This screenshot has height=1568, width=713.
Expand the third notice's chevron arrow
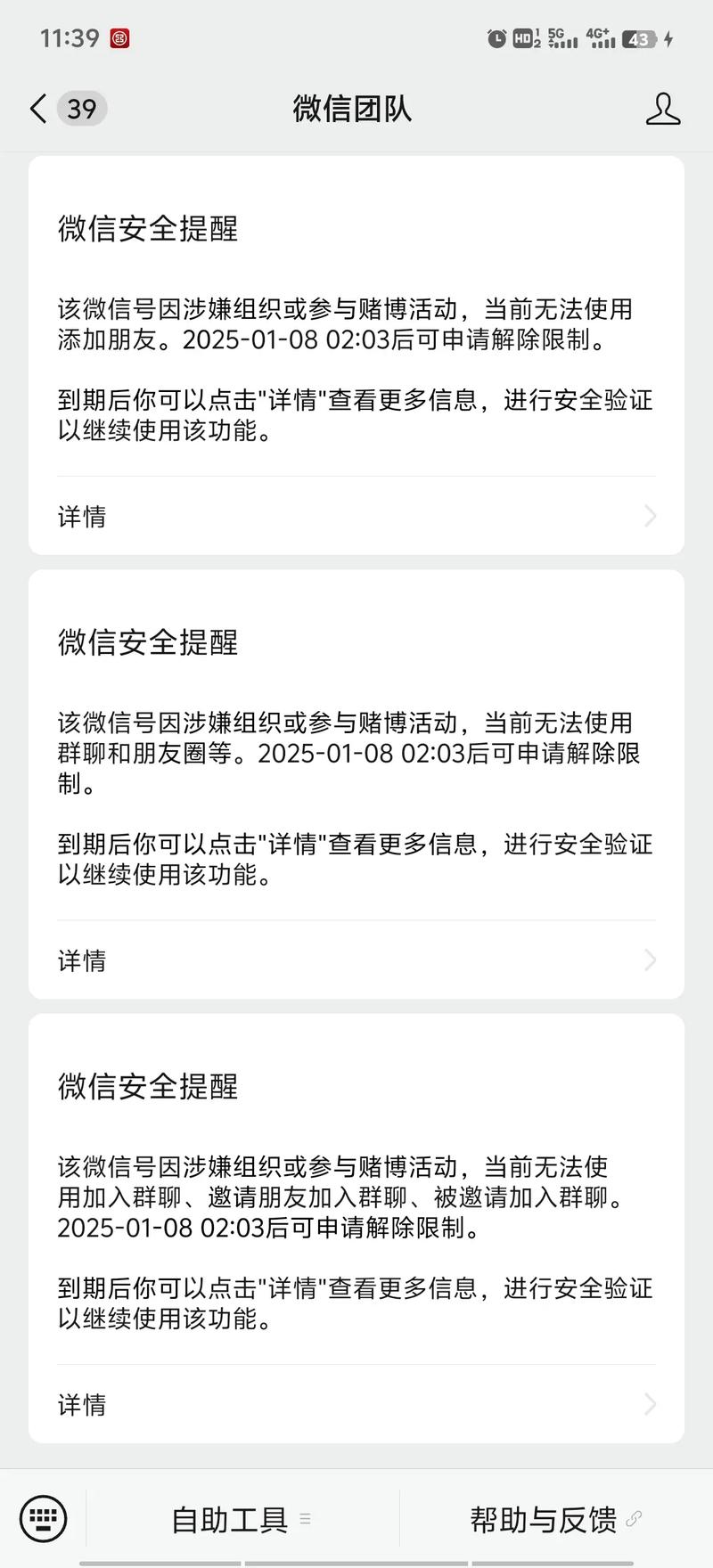tap(651, 1404)
